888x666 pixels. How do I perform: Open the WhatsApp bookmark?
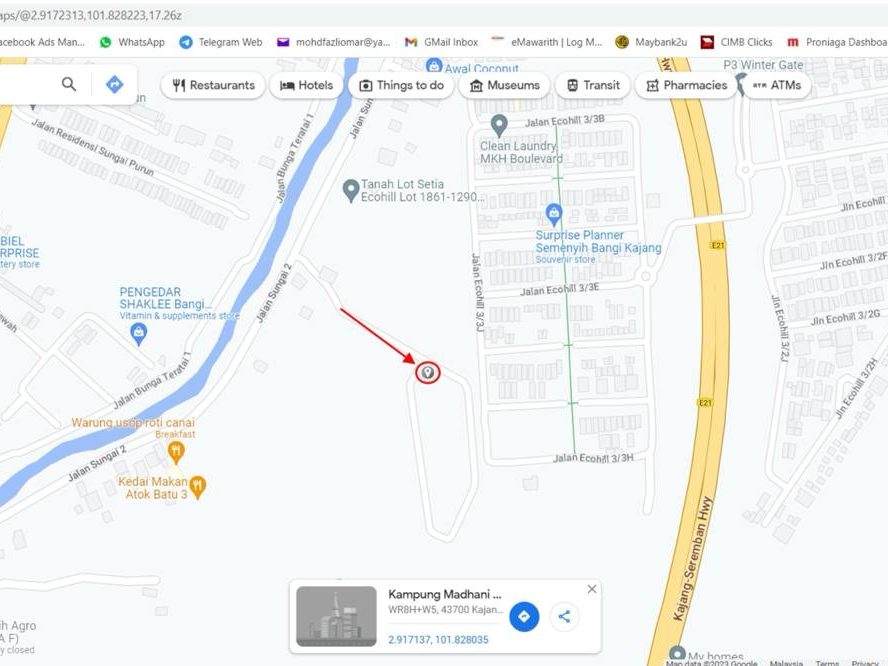(132, 42)
